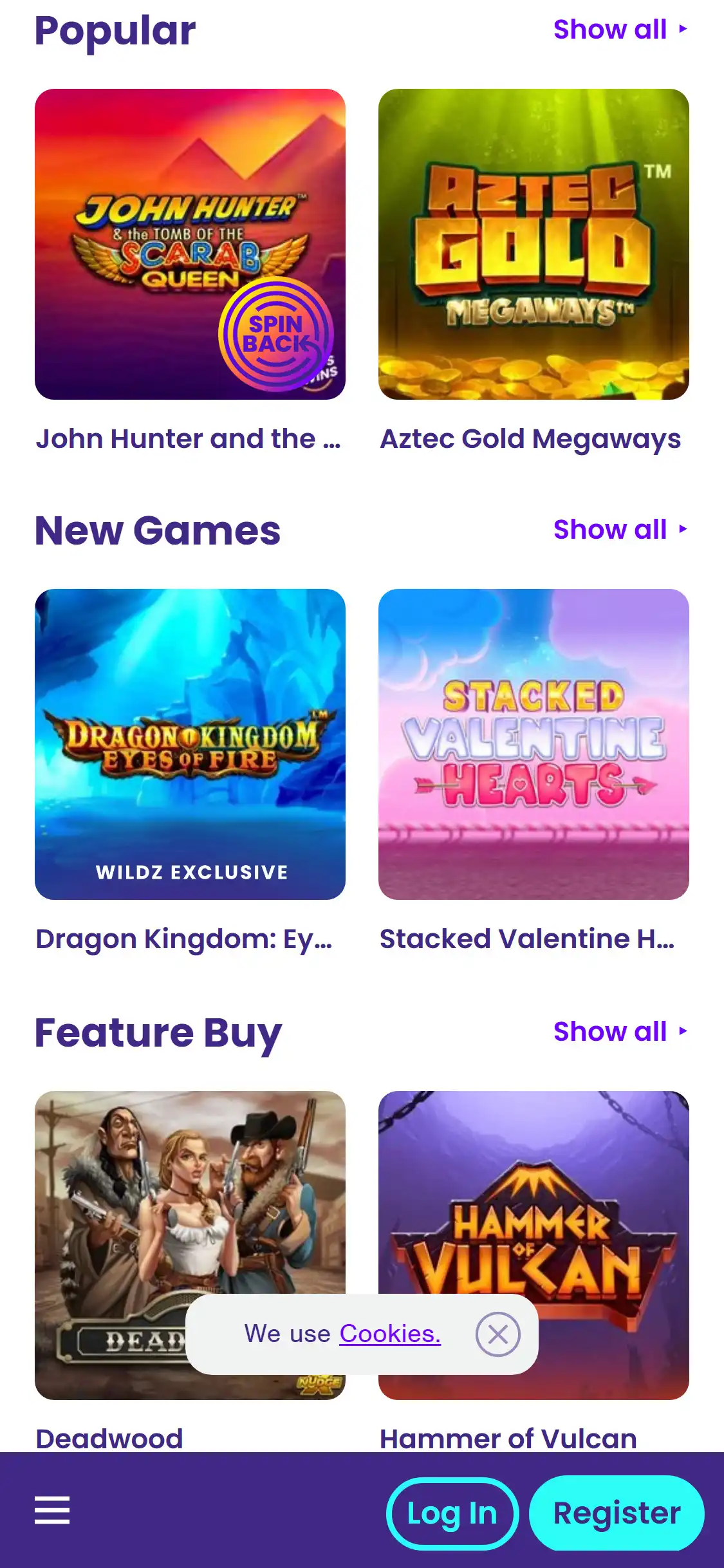Dismiss the cookies notice
Image resolution: width=724 pixels, height=1568 pixels.
497,1334
